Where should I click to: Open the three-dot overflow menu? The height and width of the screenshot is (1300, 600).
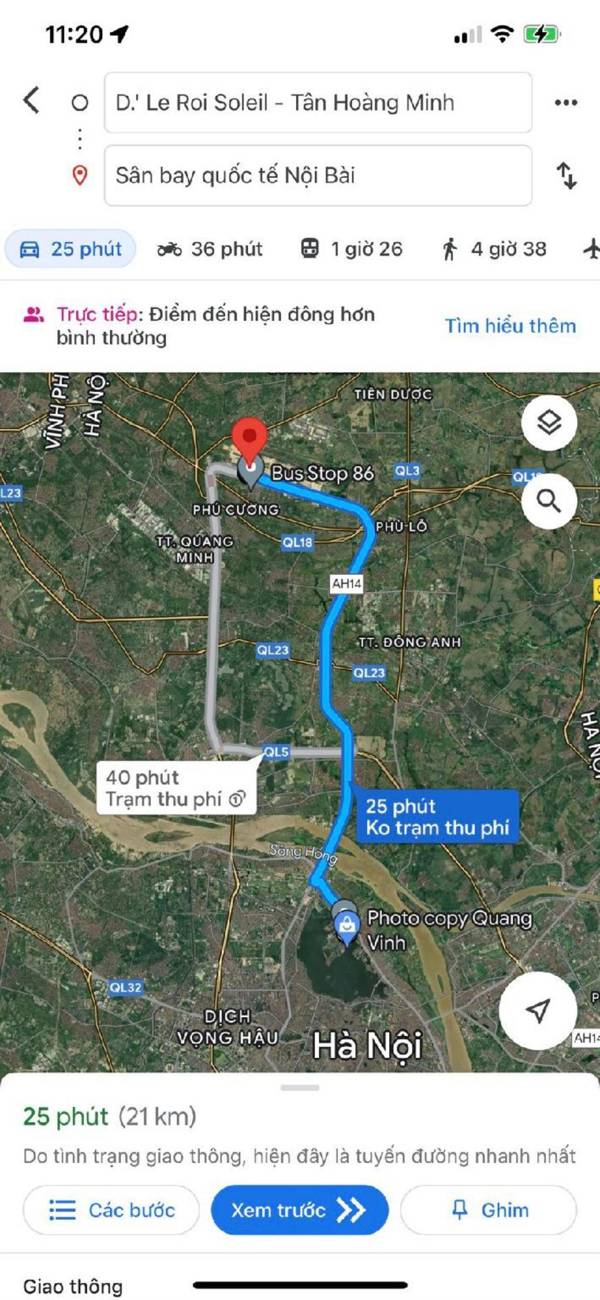(566, 102)
